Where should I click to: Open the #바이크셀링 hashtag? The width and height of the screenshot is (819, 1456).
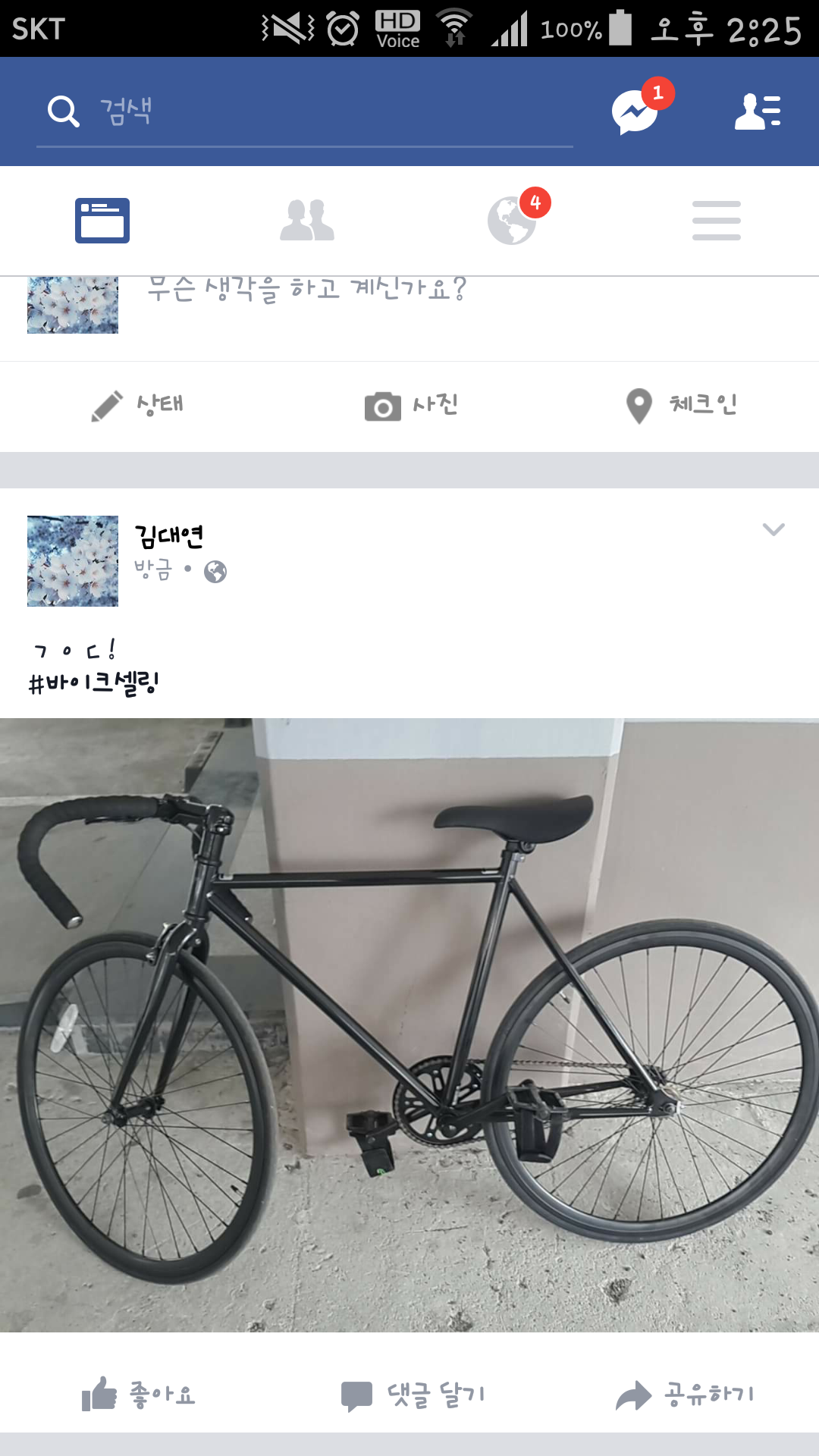pos(94,683)
